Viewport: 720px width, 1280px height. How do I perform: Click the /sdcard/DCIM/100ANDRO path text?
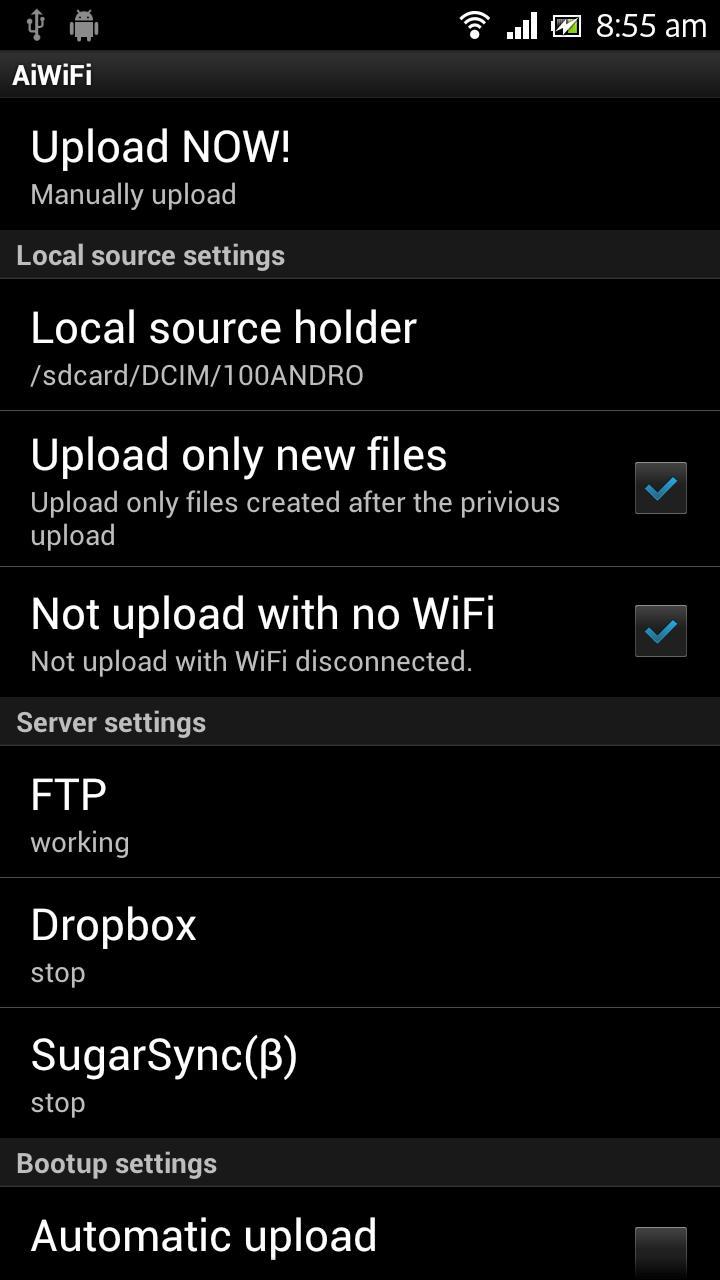point(196,375)
